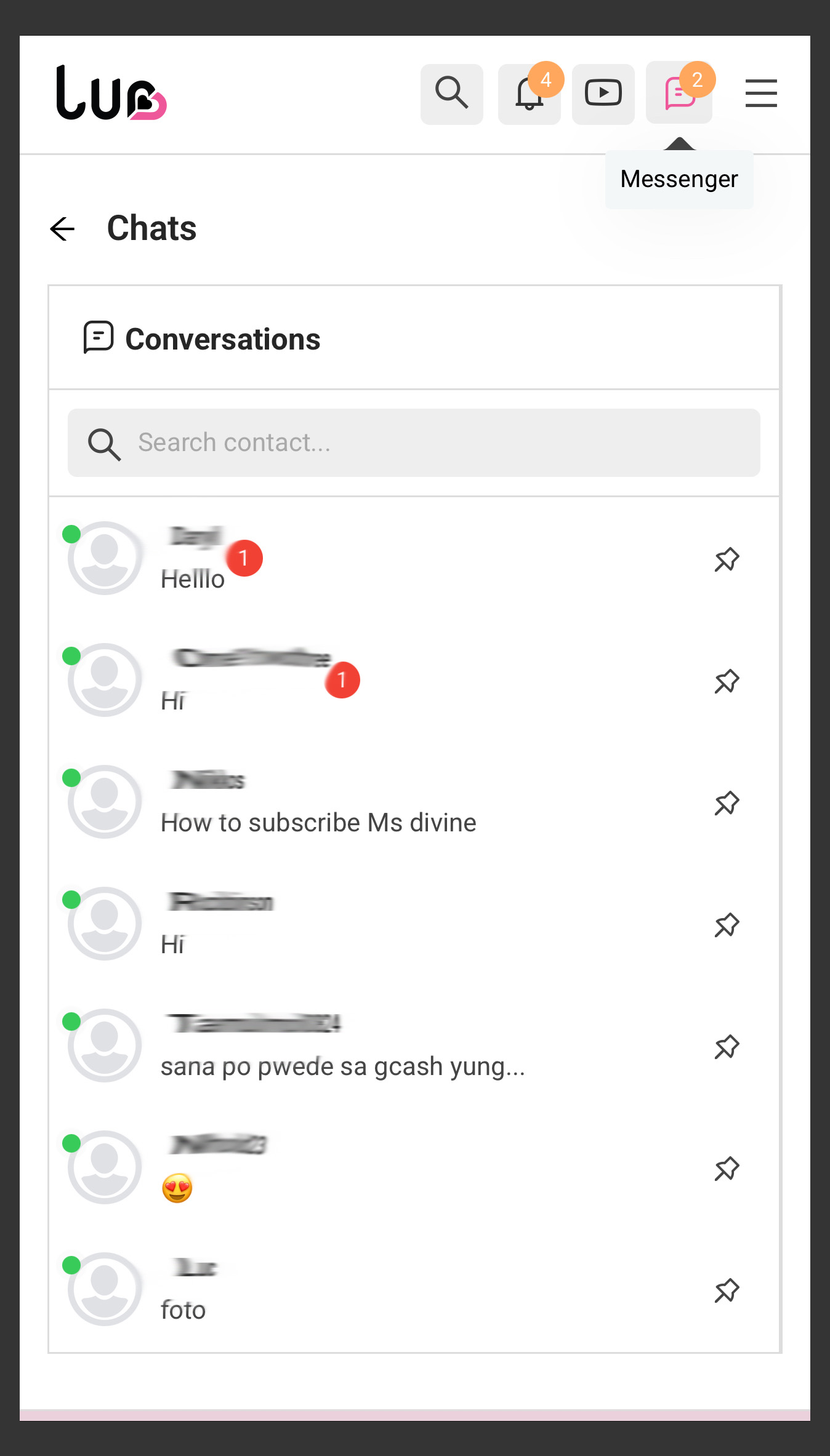This screenshot has width=830, height=1456.
Task: Open the notifications bell
Action: tap(530, 94)
